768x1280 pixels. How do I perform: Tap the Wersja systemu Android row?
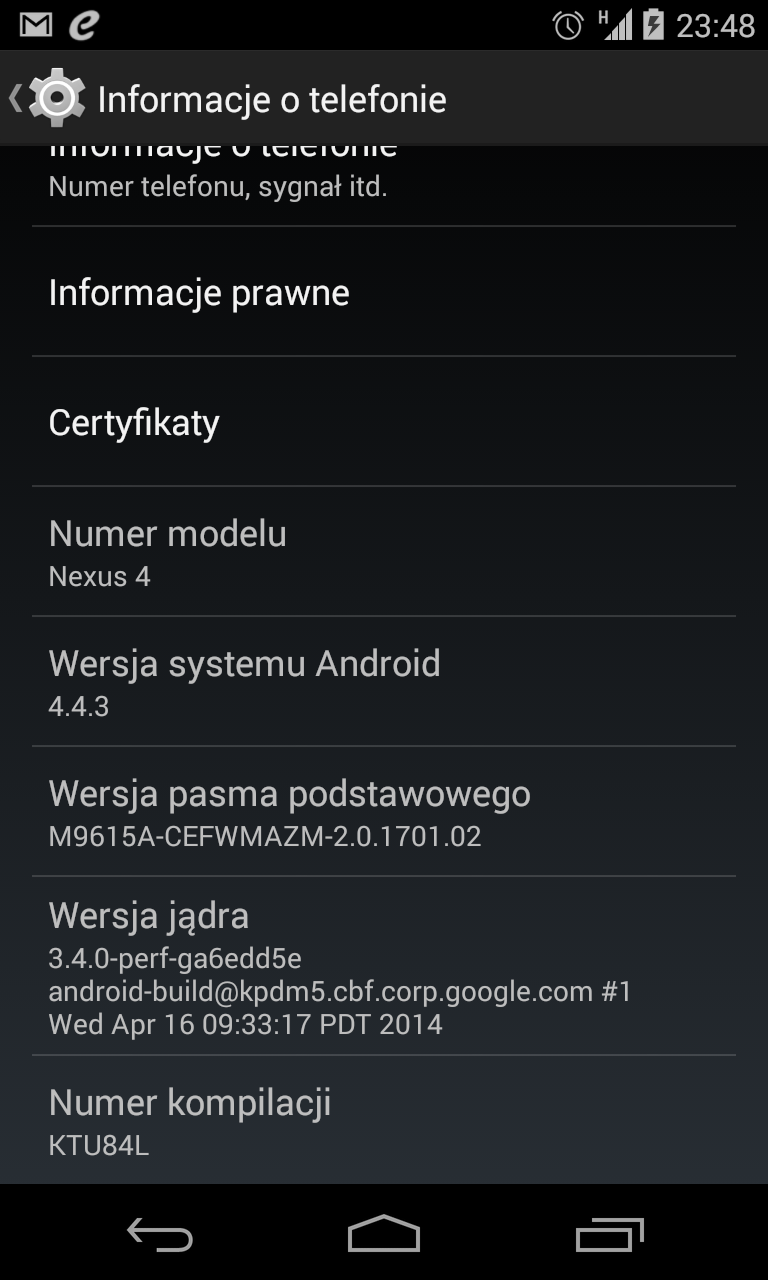(x=384, y=681)
